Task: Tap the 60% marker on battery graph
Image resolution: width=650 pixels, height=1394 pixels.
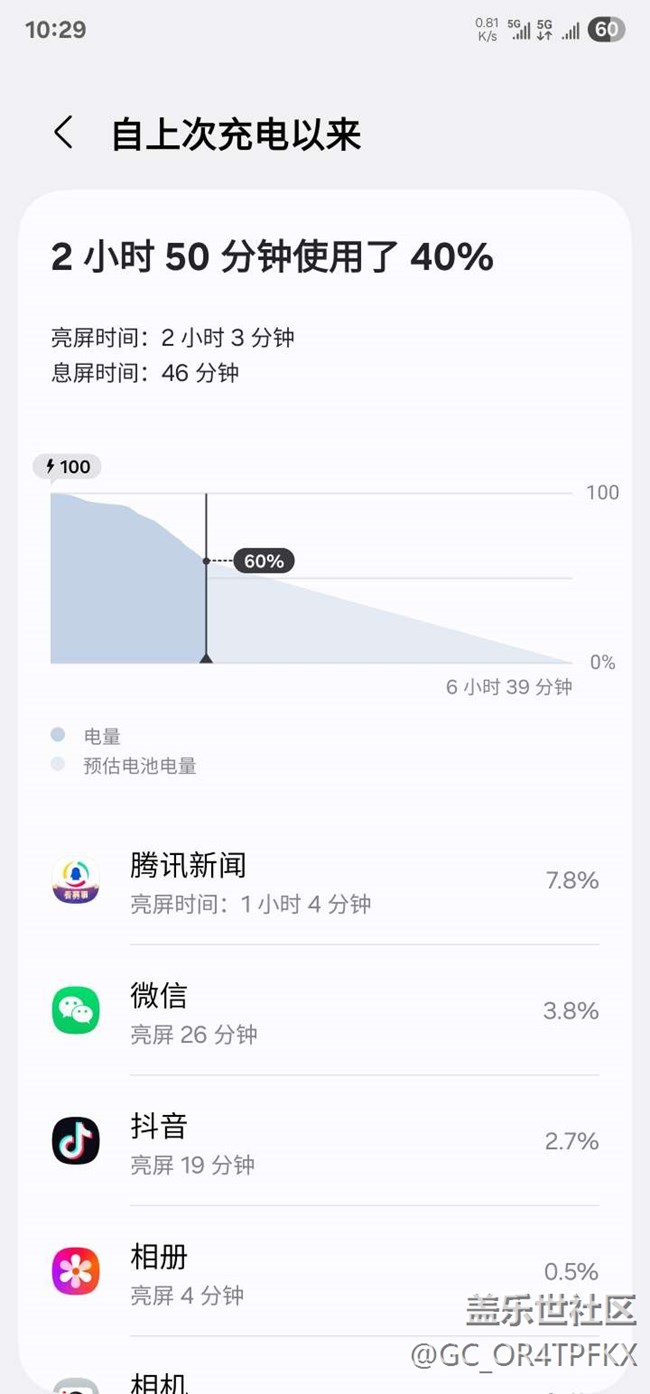Action: [263, 562]
